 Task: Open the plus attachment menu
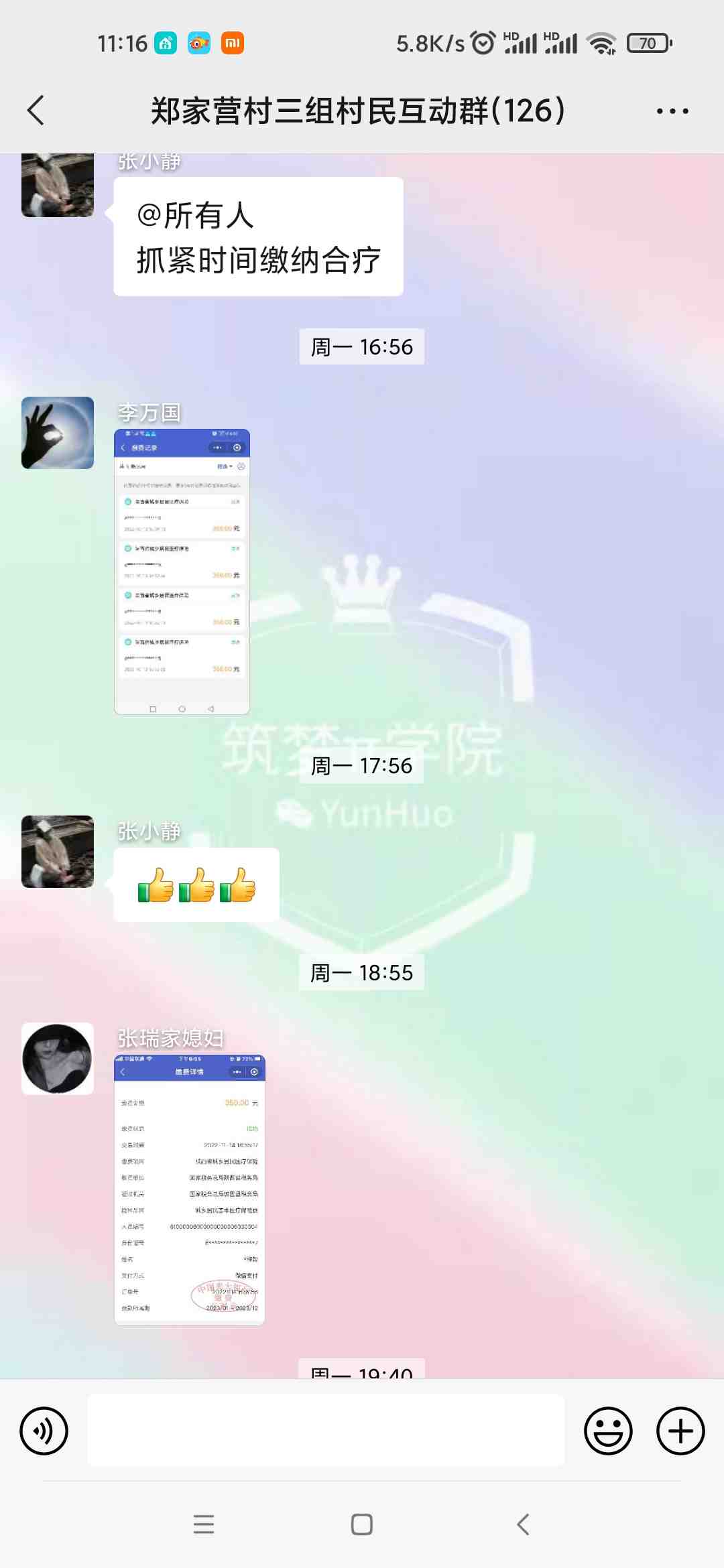point(680,1431)
